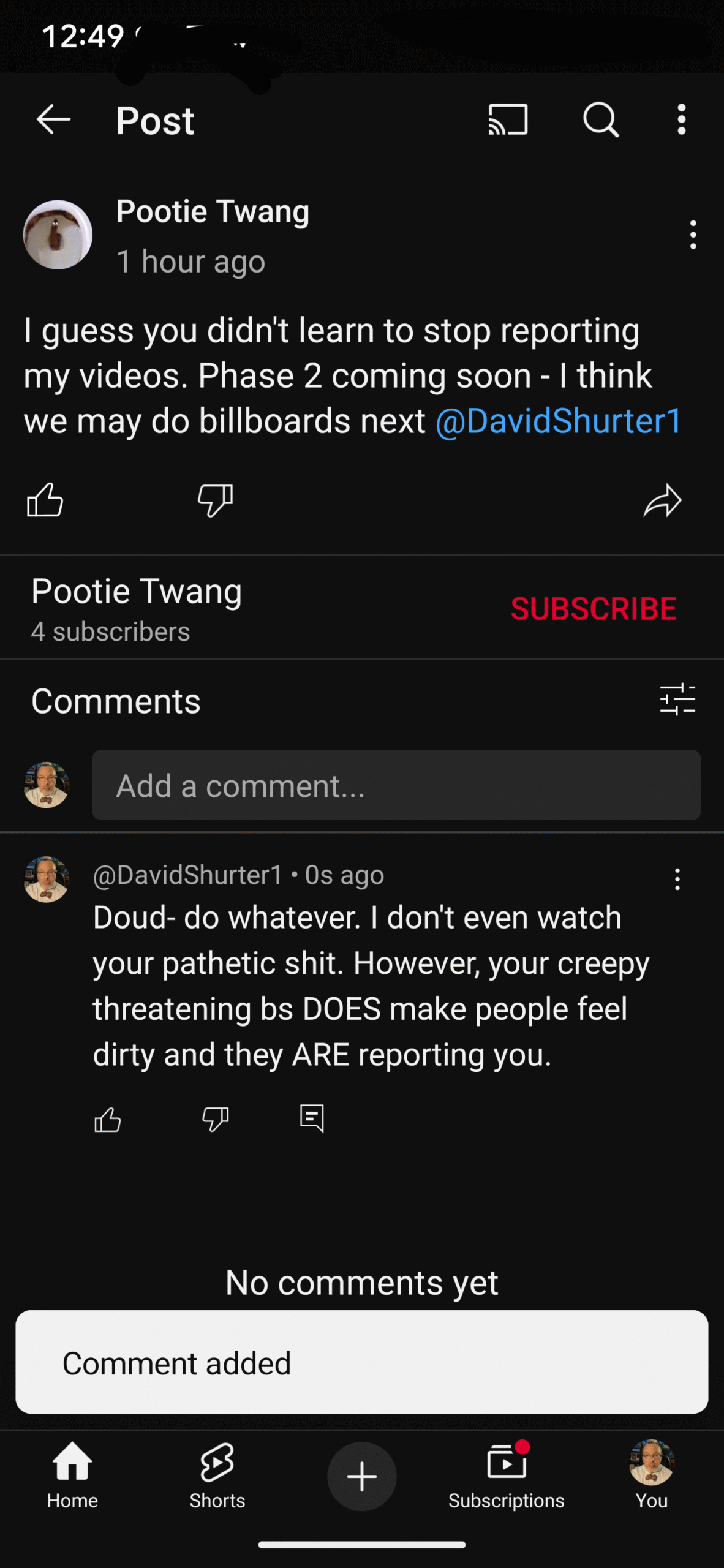Open the top bar overflow menu
Image resolution: width=724 pixels, height=1568 pixels.
(x=681, y=119)
